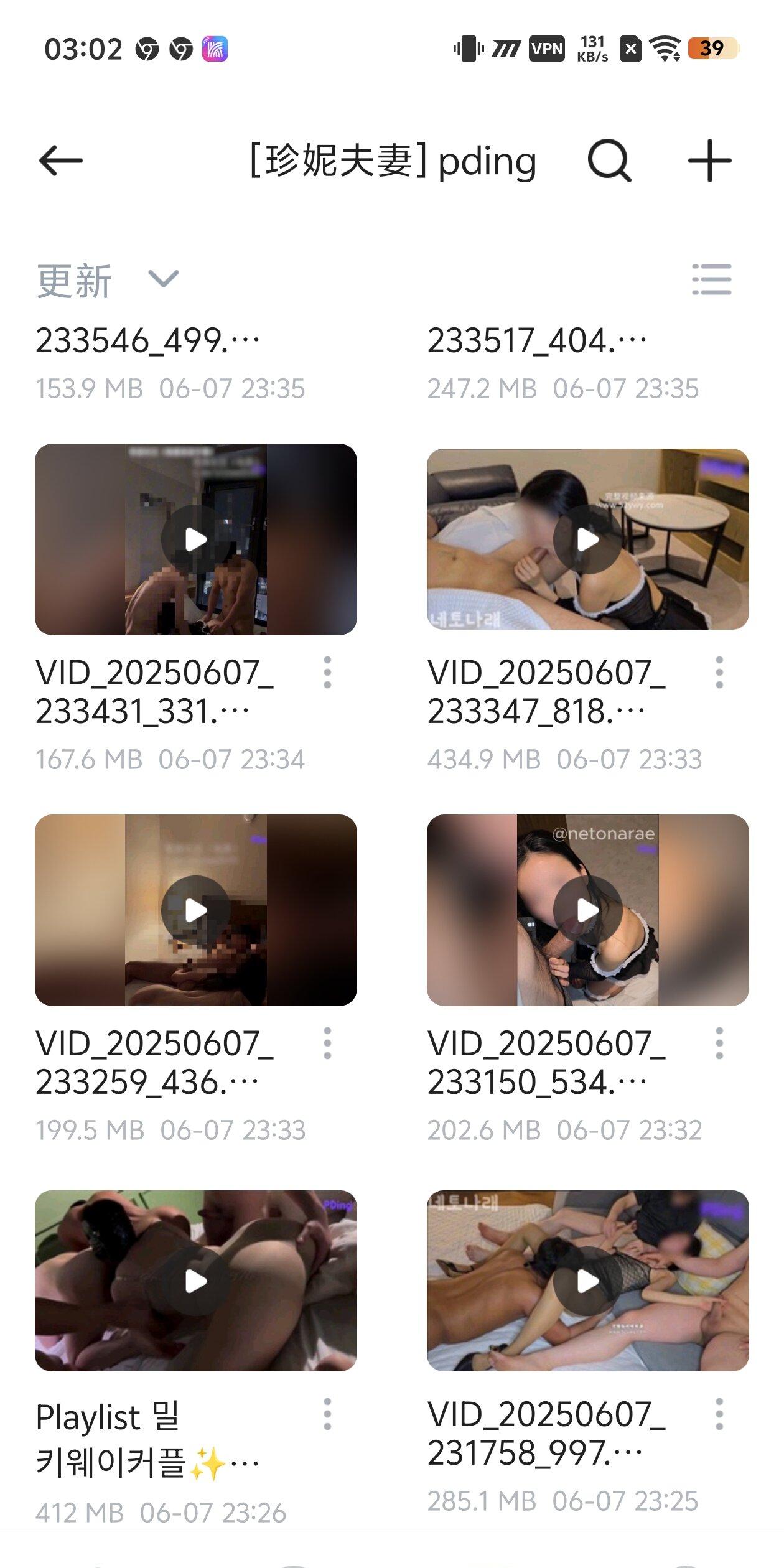The width and height of the screenshot is (784, 1568).
Task: Tap the plus icon to add
Action: (709, 161)
